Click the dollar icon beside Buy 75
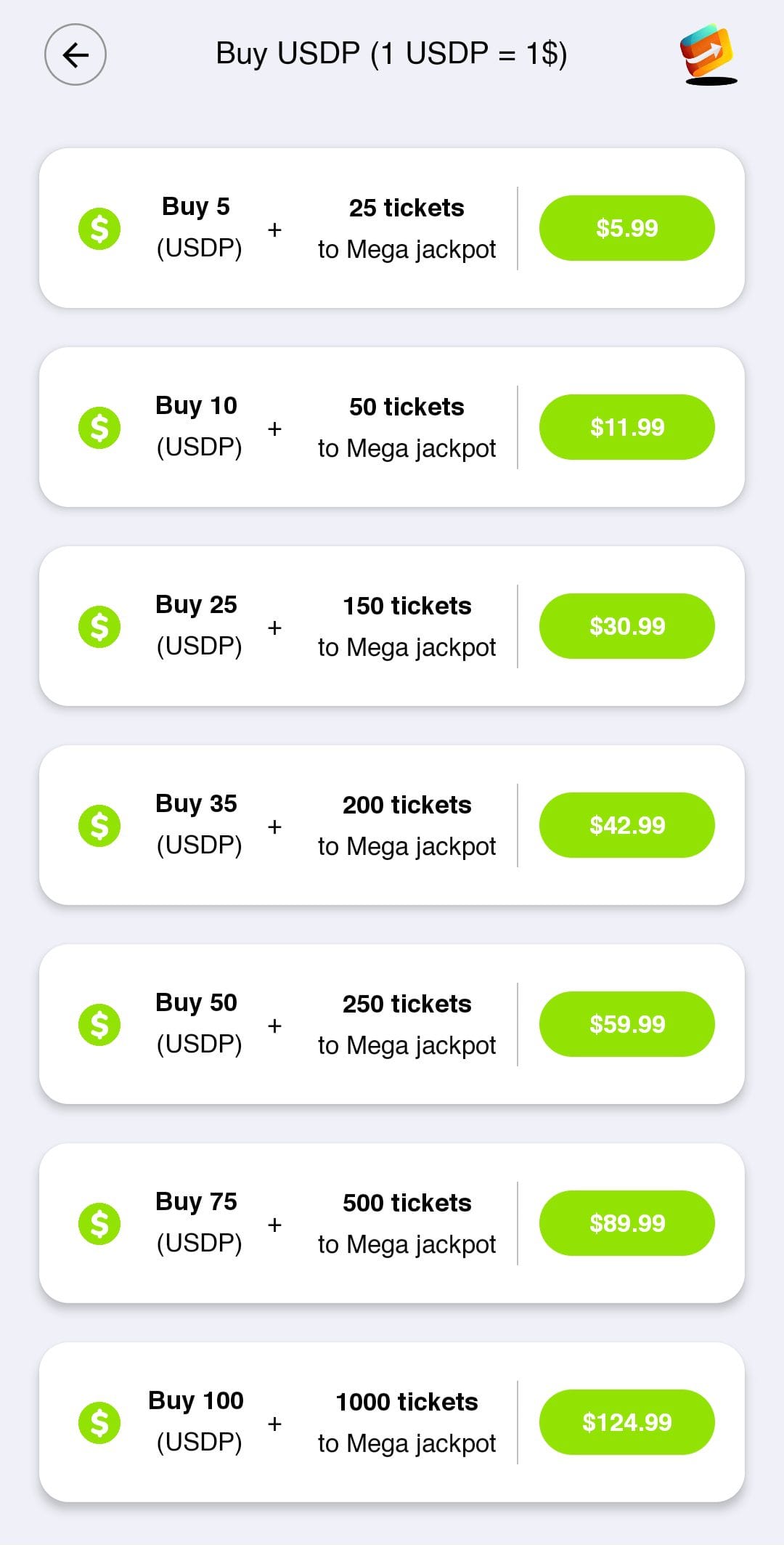Screen dimensions: 784x1545 click(x=99, y=1222)
